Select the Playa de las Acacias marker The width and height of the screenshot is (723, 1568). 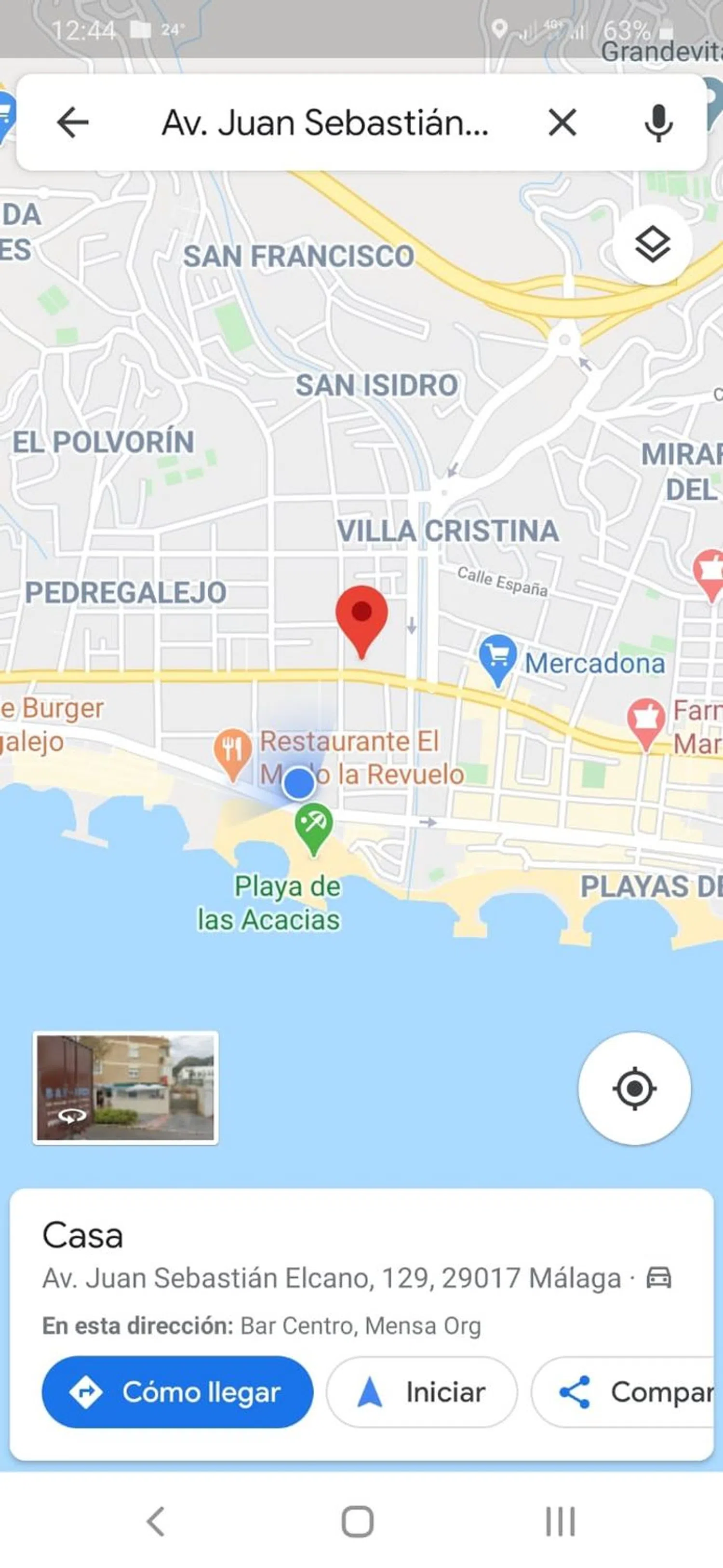[x=313, y=826]
